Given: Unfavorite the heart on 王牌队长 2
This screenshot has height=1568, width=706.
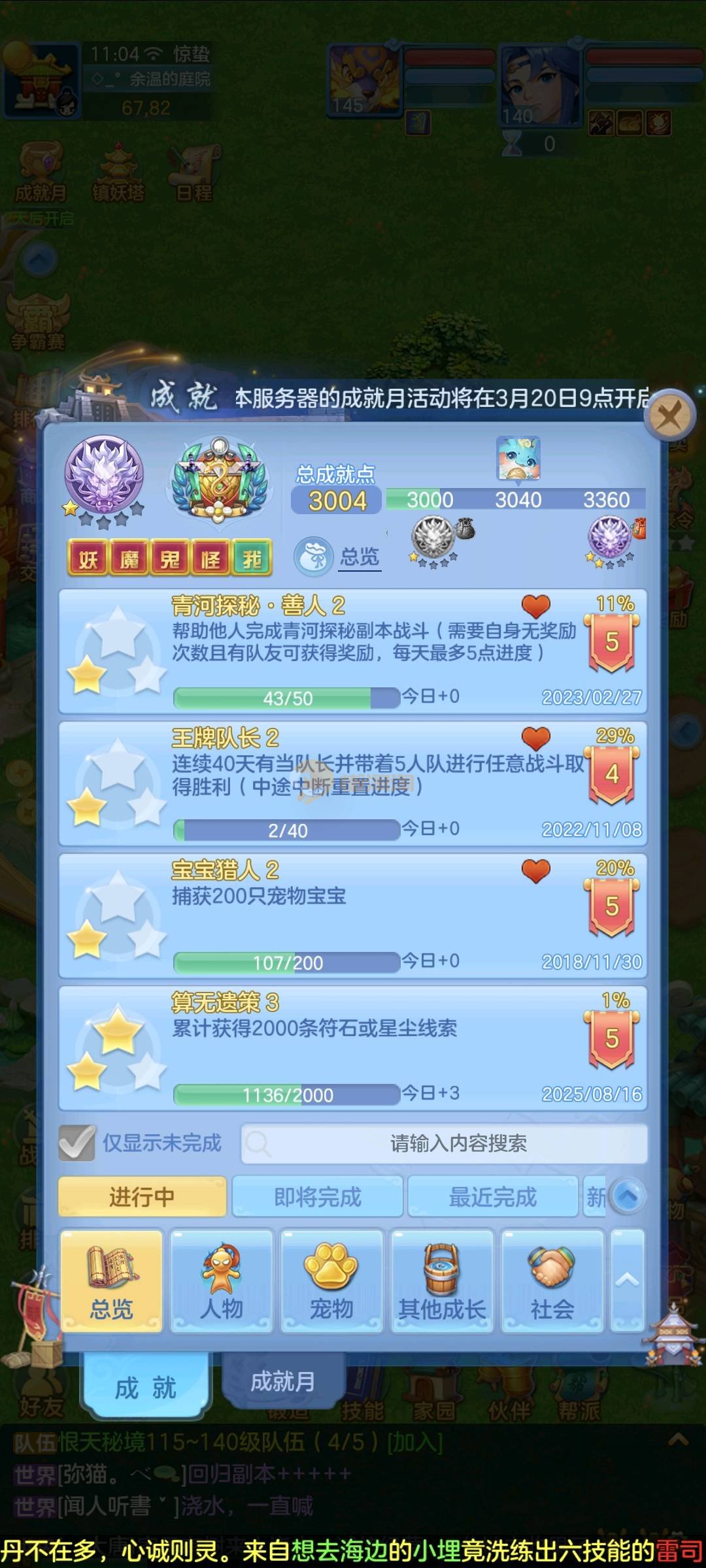Looking at the screenshot, I should pyautogui.click(x=536, y=738).
